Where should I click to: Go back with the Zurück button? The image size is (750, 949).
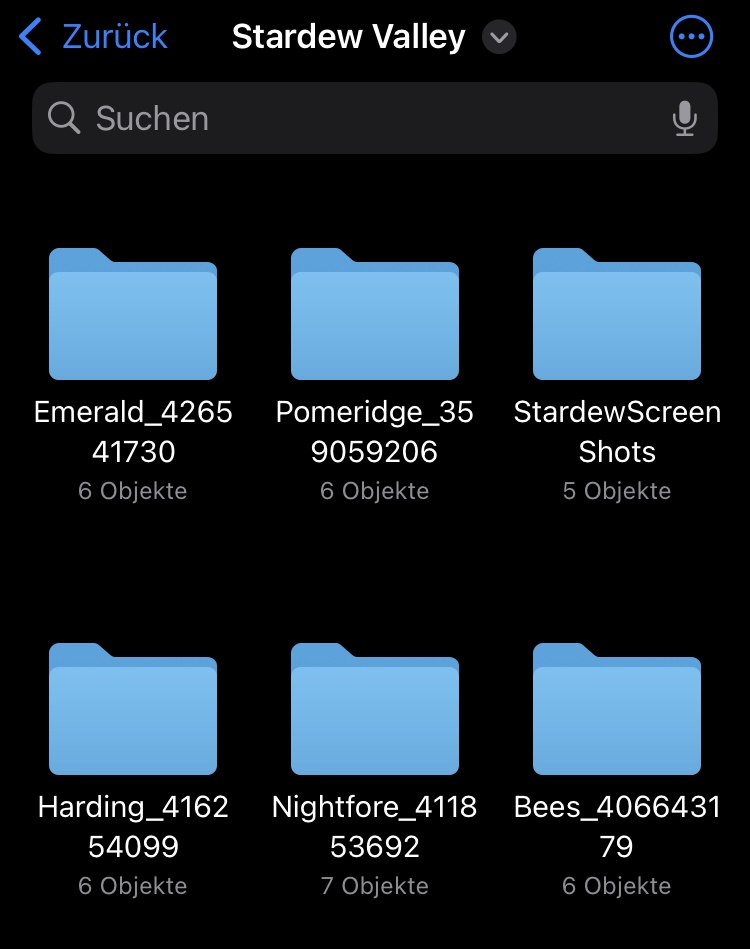click(x=93, y=38)
